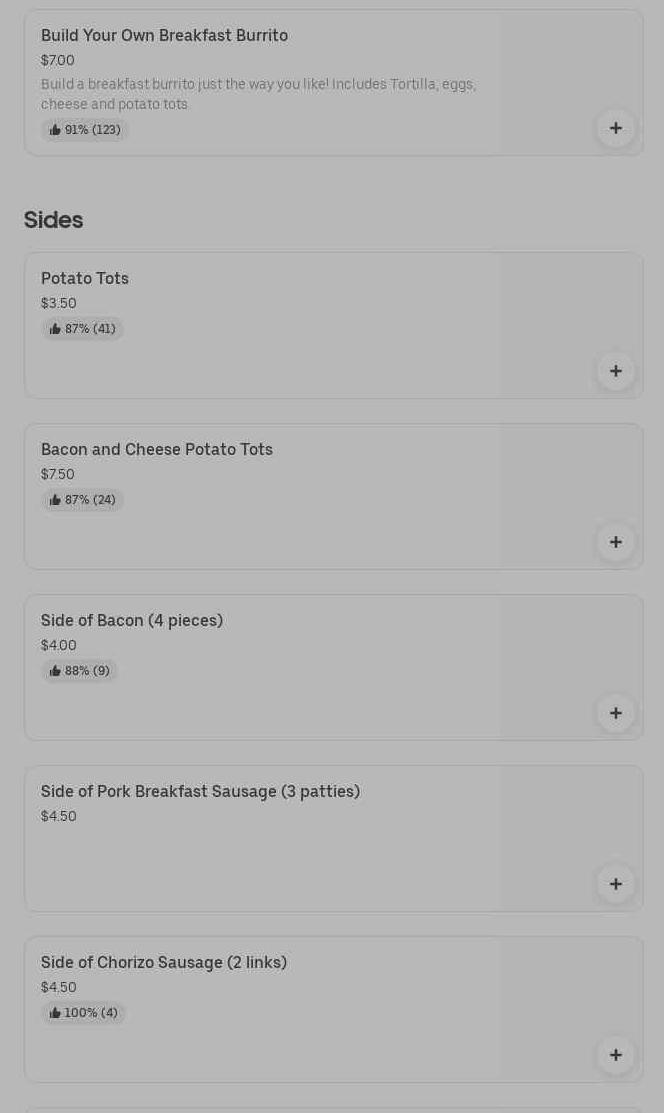Open Side of Chorizo Sausage item card
The image size is (664, 1113).
click(x=334, y=1009)
